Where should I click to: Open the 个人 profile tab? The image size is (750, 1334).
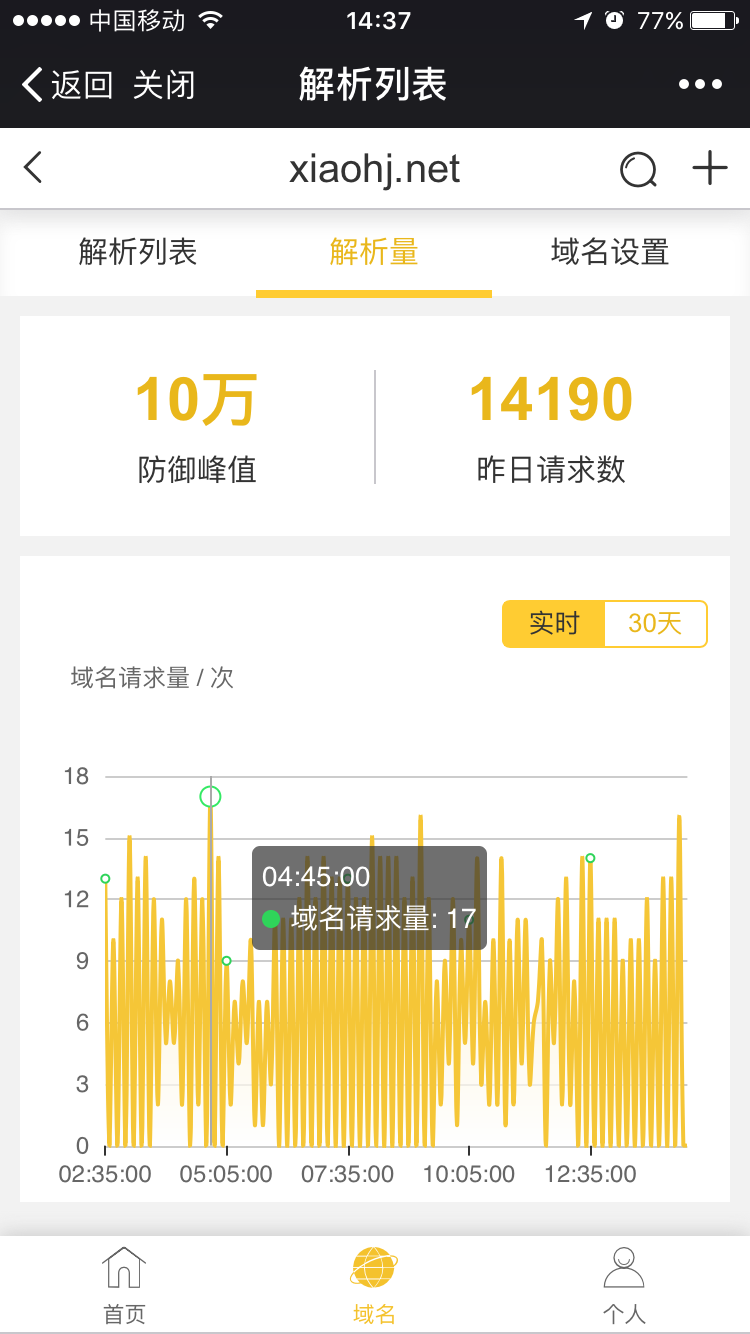624,1285
